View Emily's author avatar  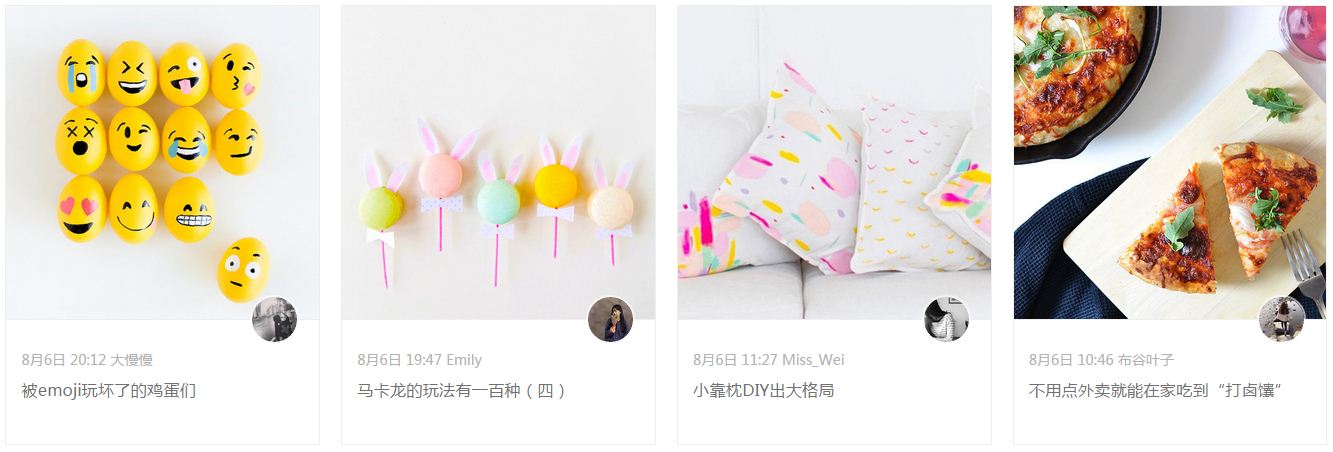tap(610, 319)
